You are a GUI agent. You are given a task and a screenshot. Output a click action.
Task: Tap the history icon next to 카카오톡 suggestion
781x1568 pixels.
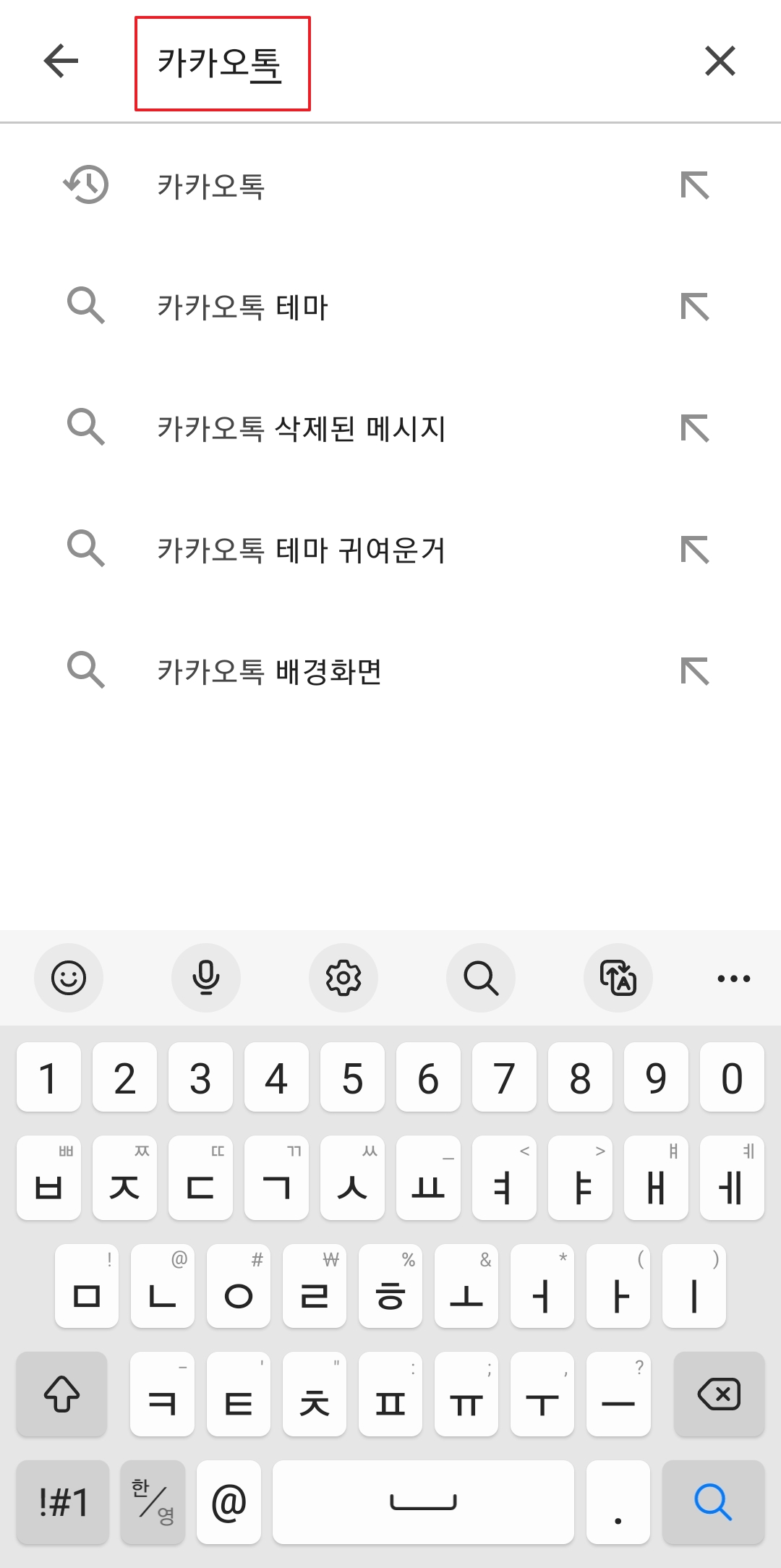click(86, 185)
